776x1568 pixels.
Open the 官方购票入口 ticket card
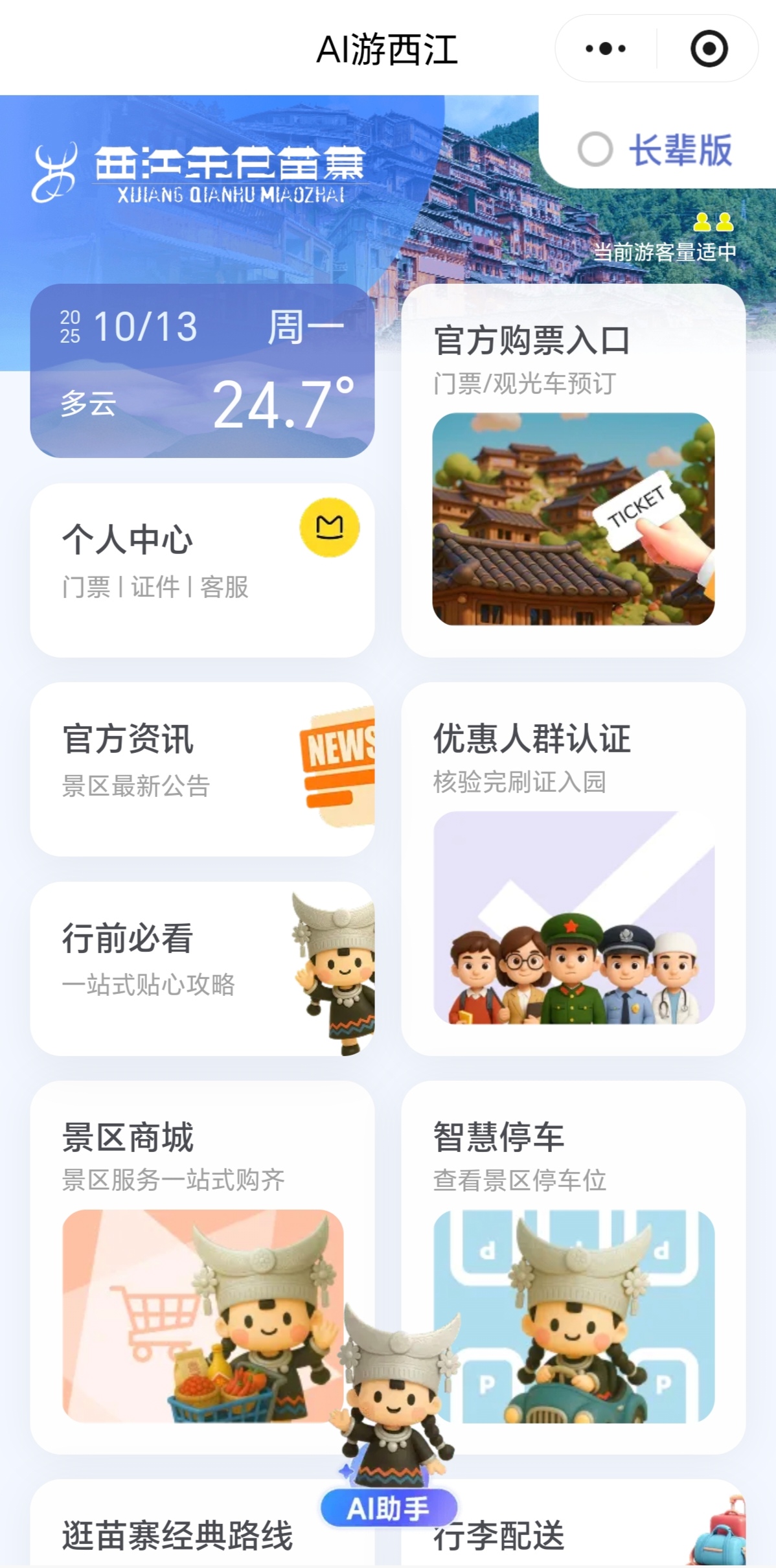(x=573, y=470)
